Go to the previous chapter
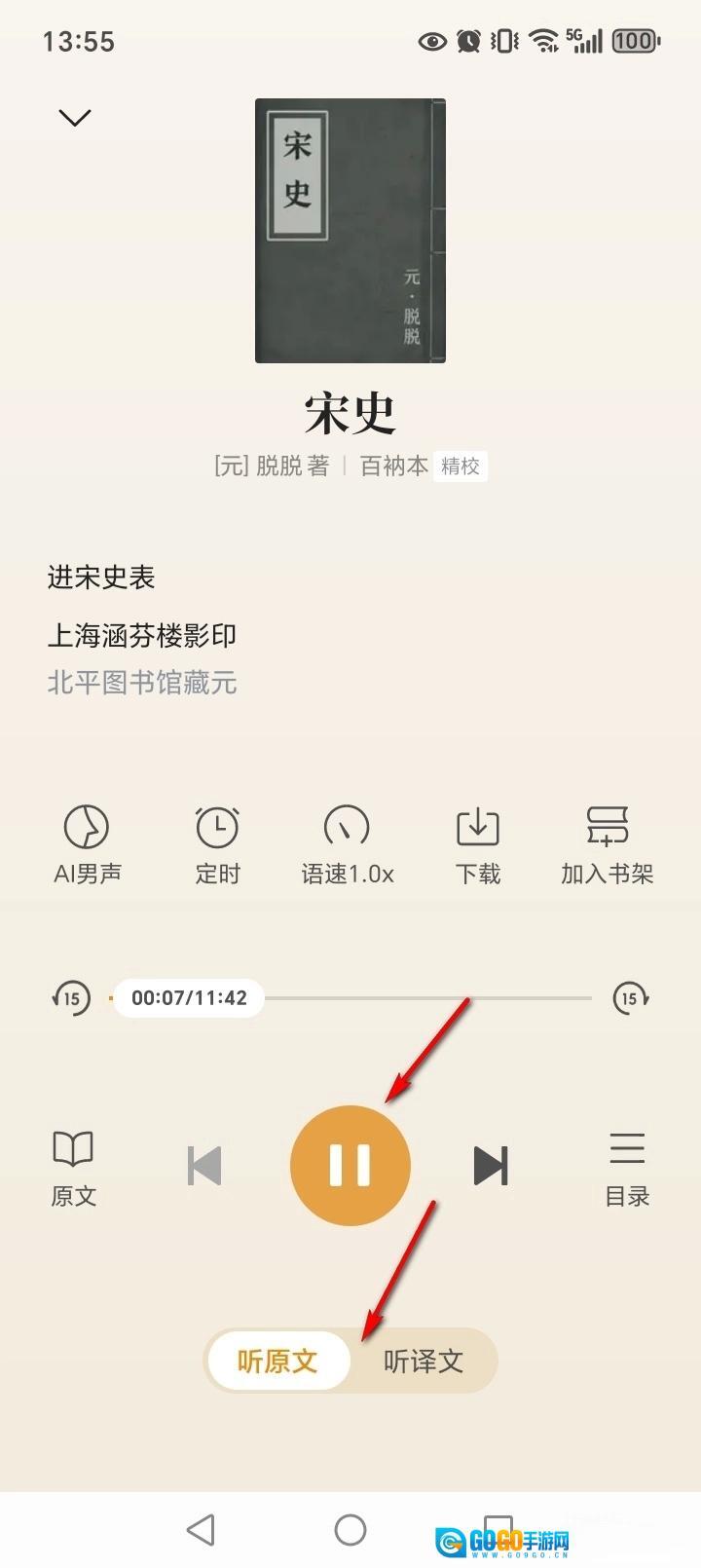The width and height of the screenshot is (701, 1568). (204, 1165)
